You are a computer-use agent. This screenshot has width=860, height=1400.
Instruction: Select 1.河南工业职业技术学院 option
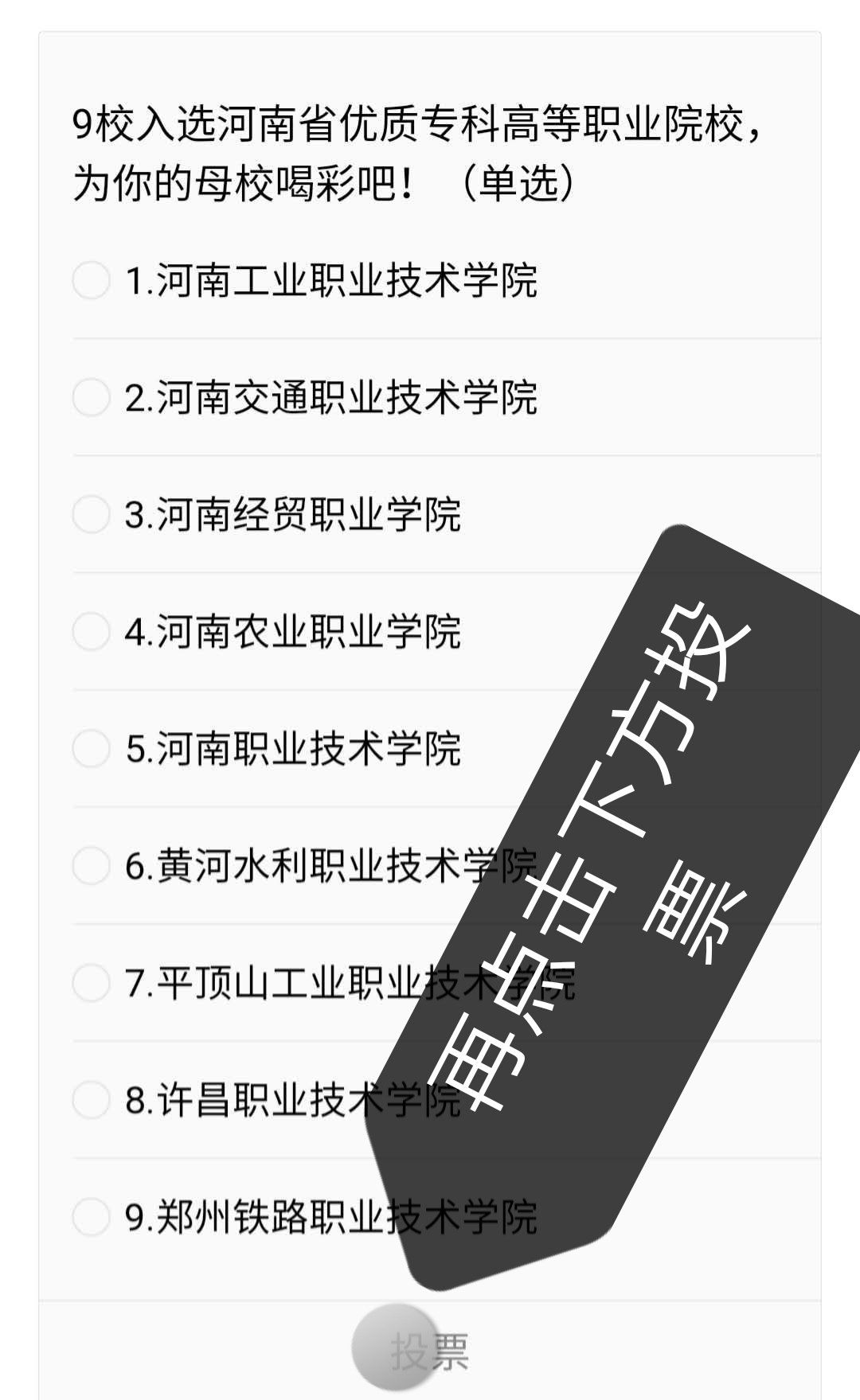(x=91, y=280)
